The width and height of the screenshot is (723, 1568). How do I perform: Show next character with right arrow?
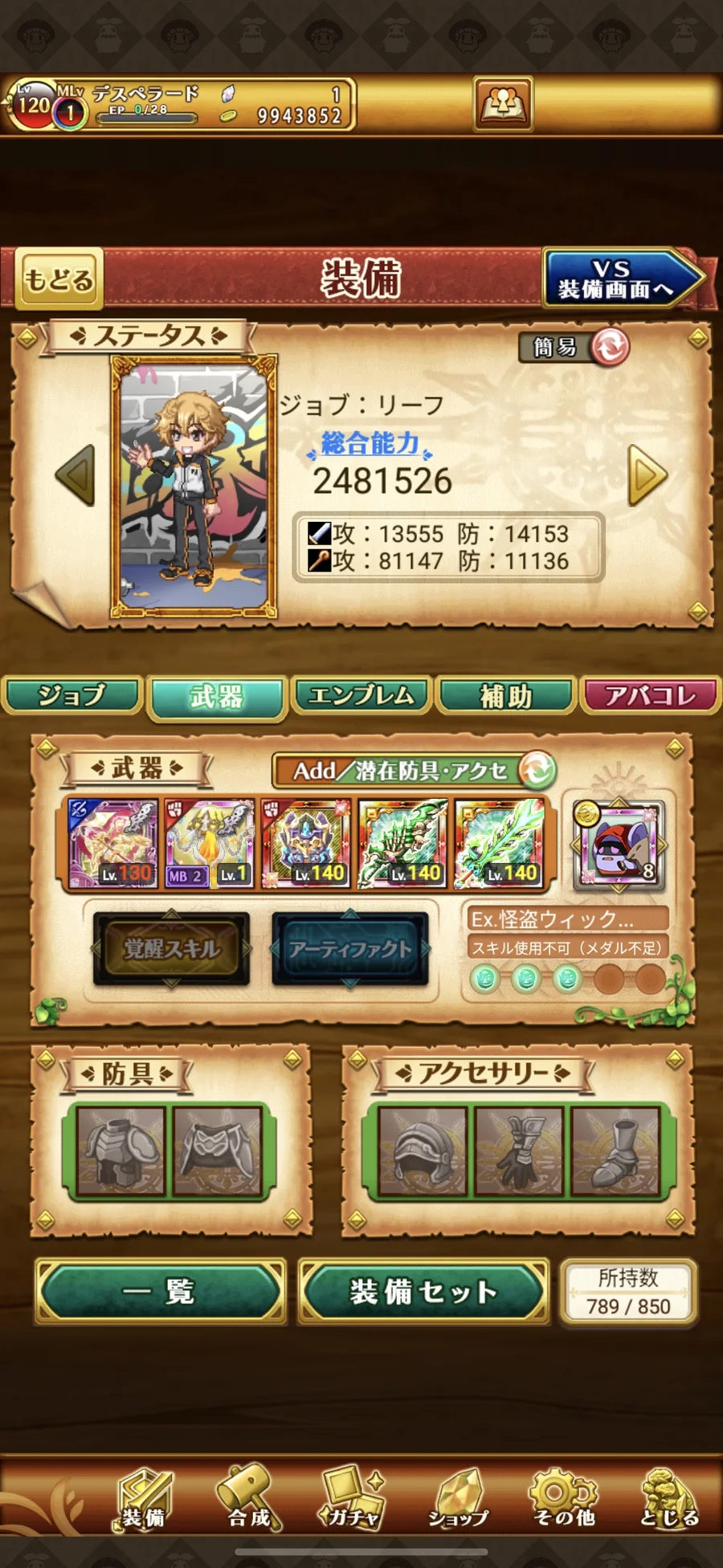[x=647, y=475]
